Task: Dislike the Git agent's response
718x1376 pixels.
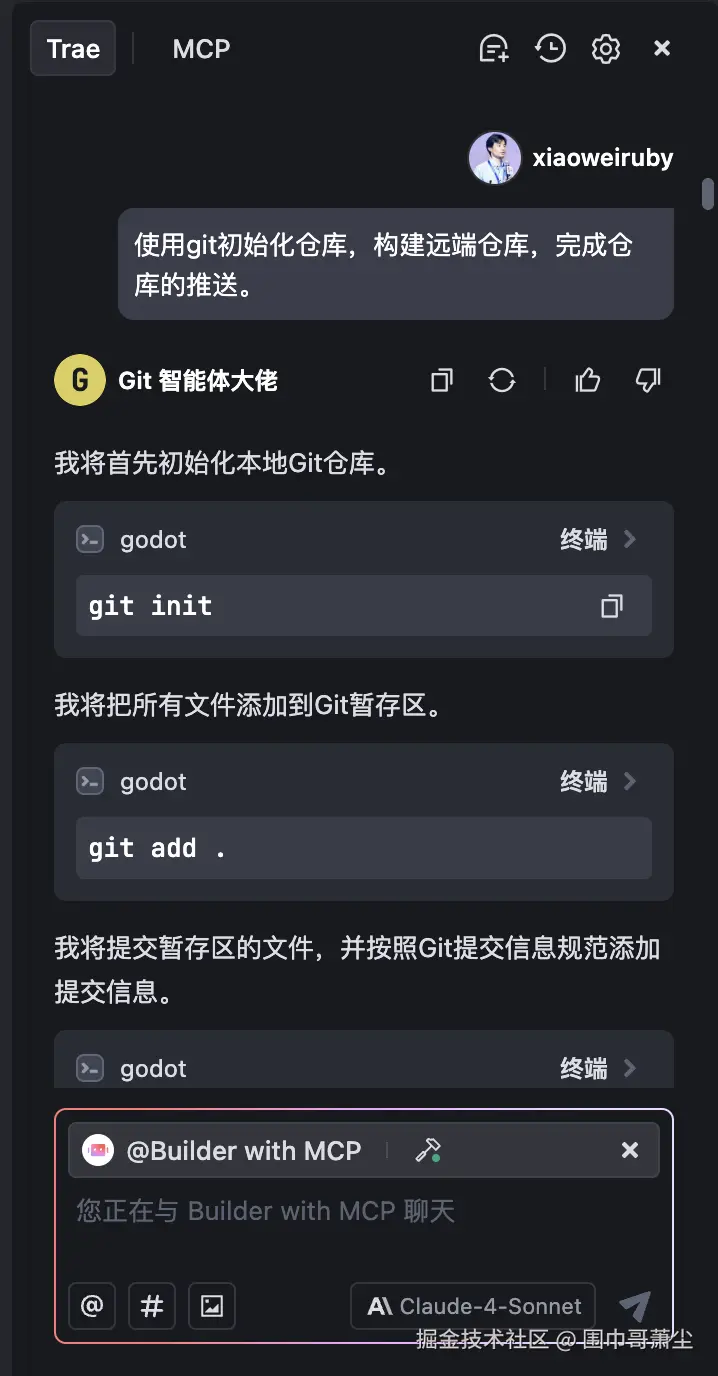Action: [x=648, y=380]
